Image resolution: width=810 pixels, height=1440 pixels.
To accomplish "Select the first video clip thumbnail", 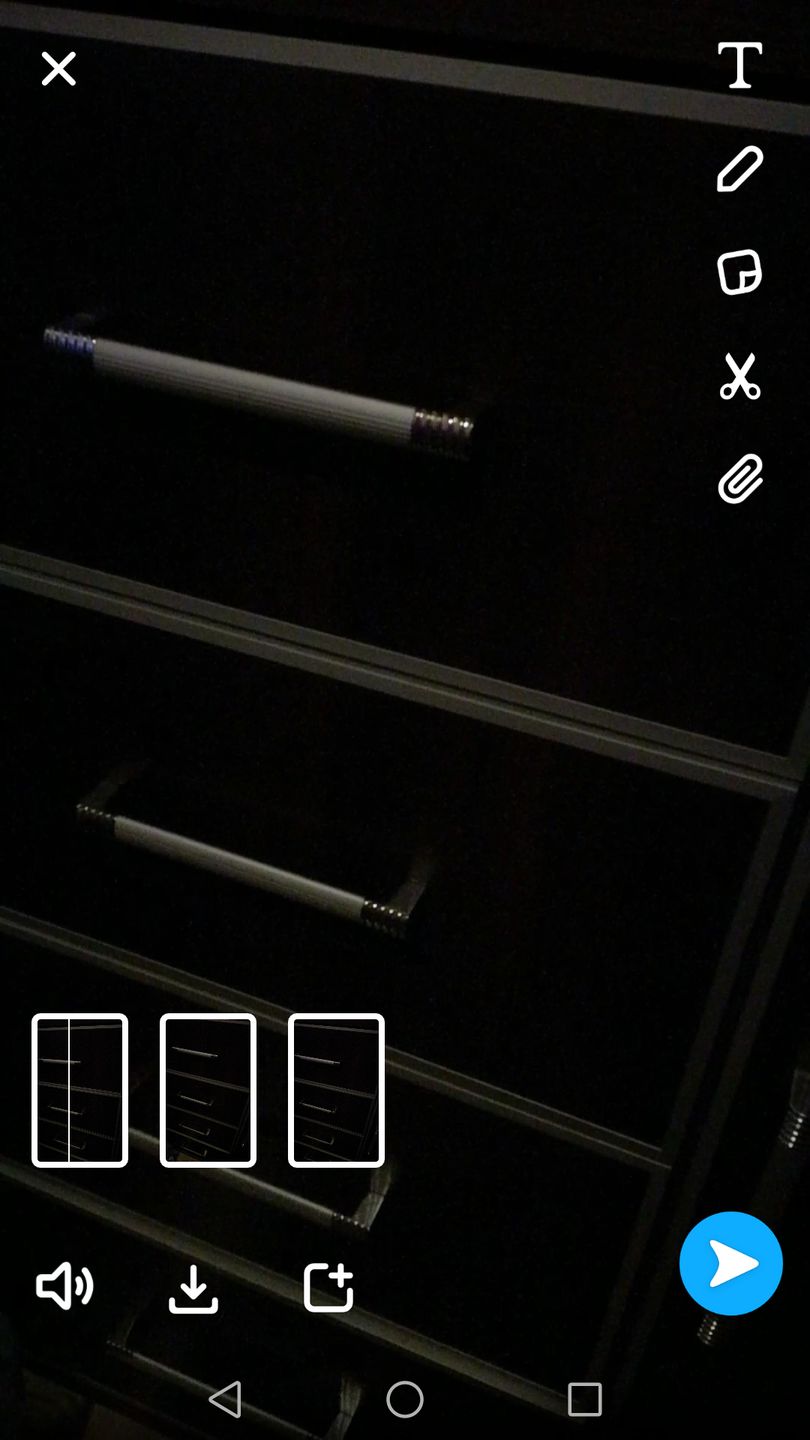I will 80,1090.
